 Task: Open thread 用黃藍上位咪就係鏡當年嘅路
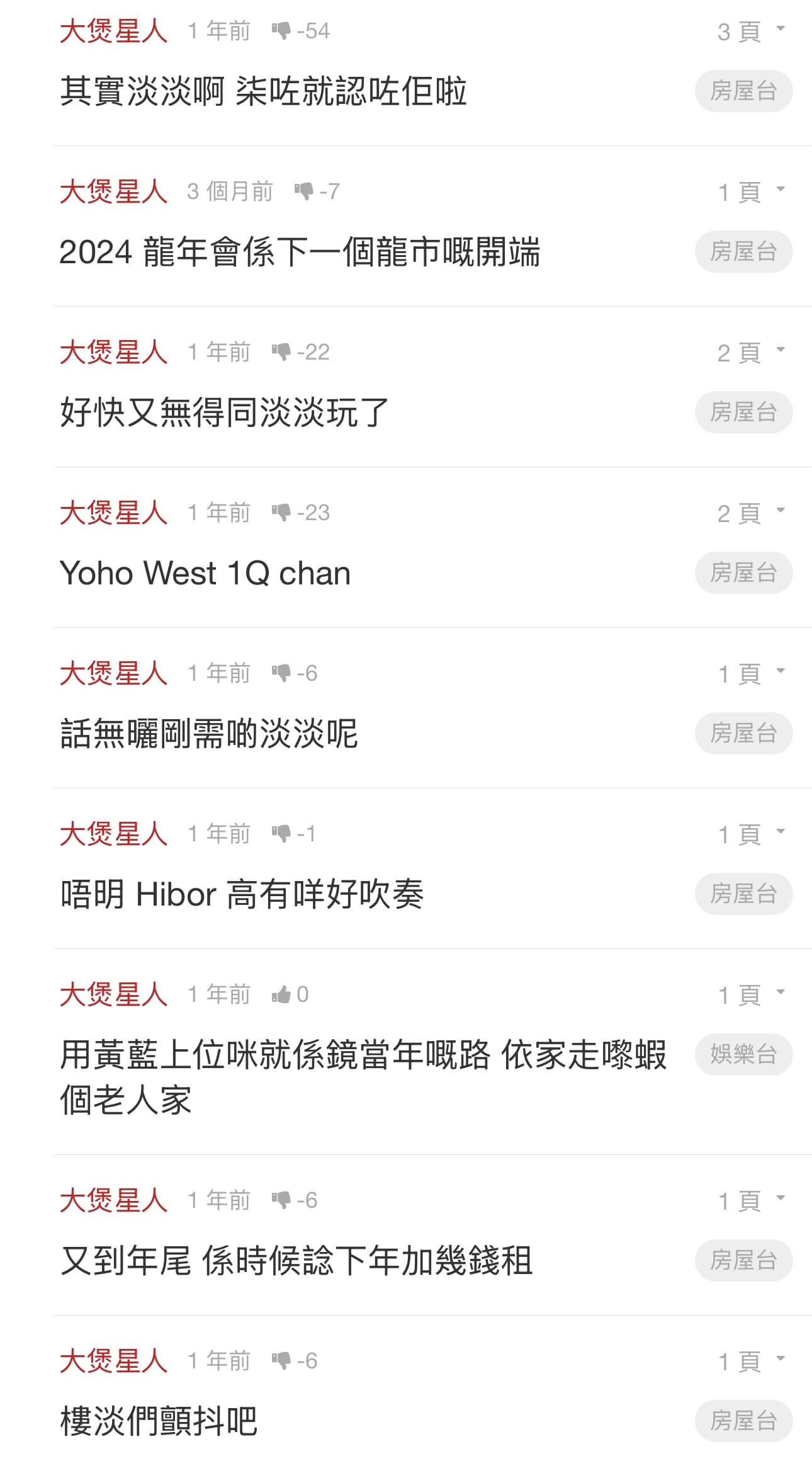(363, 1077)
